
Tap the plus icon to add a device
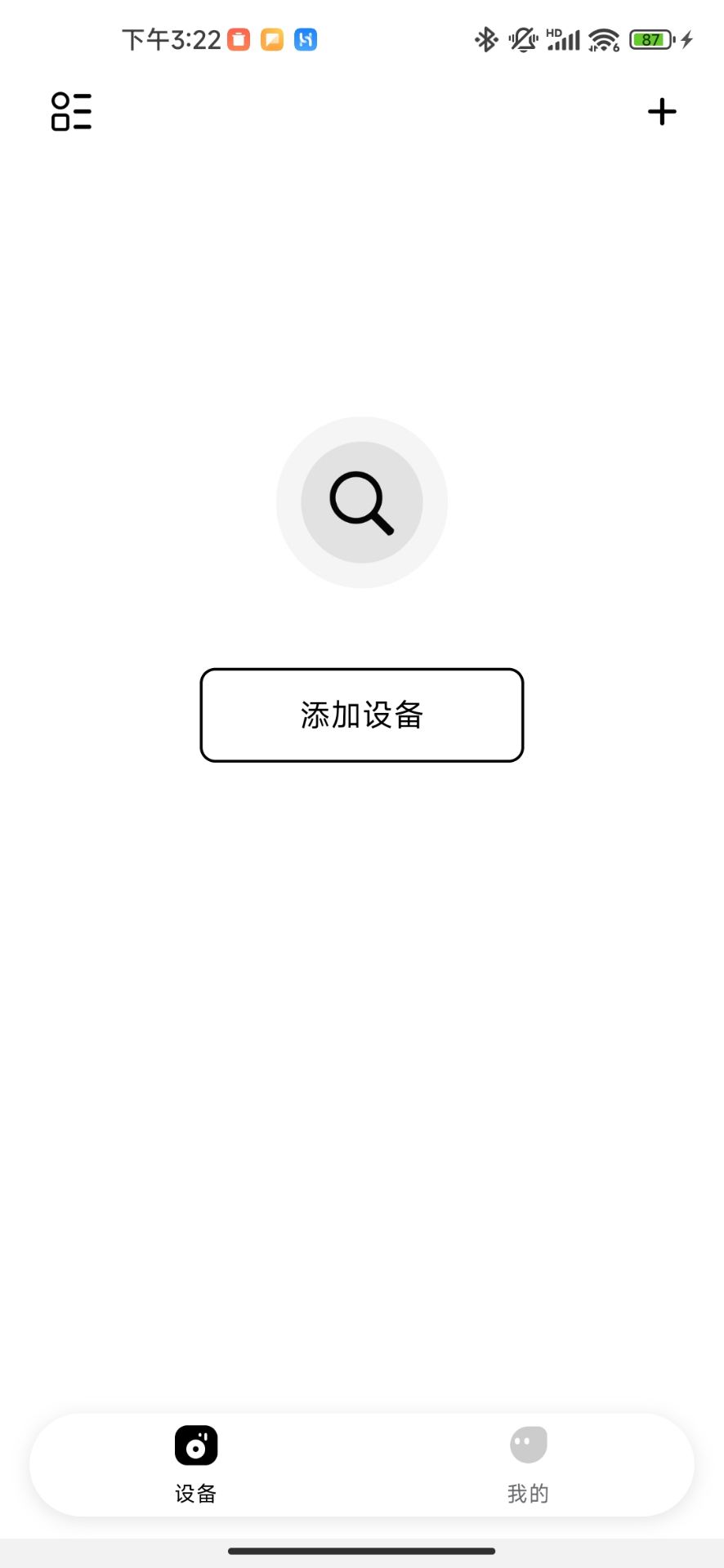pos(662,112)
